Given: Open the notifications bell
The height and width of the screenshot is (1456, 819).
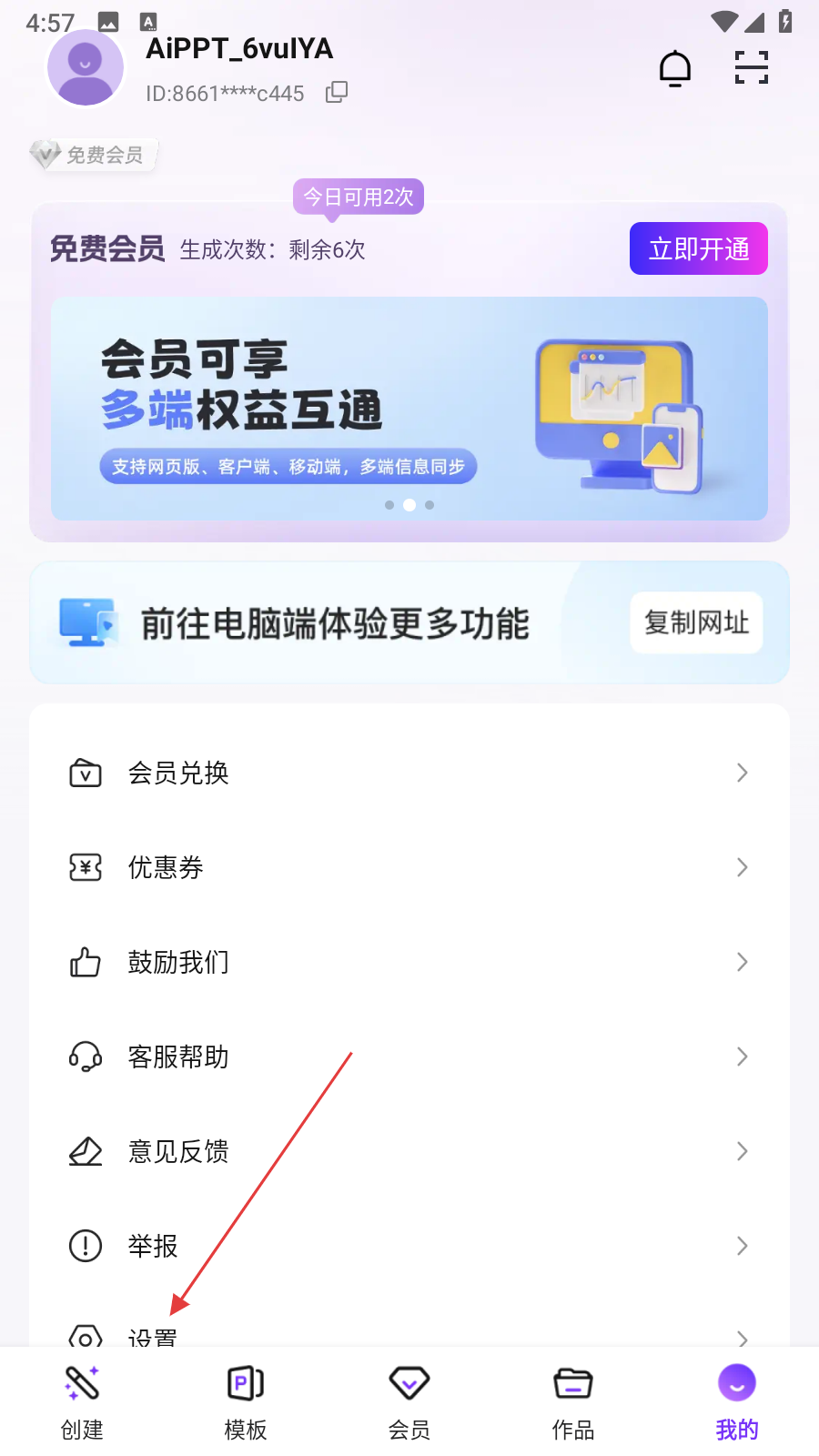Looking at the screenshot, I should (675, 68).
